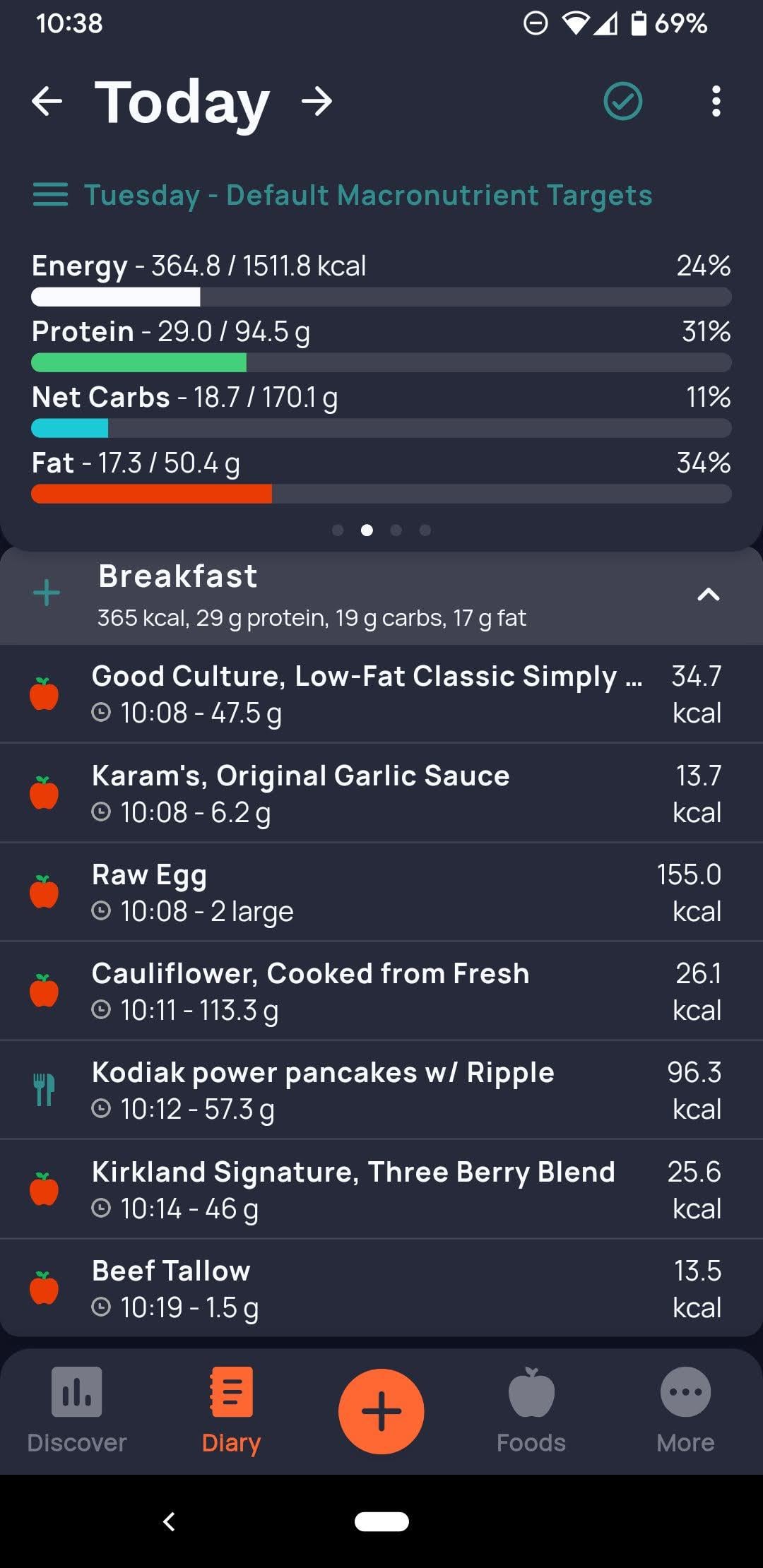Open the Raw Egg entry
763x1568 pixels.
point(381,892)
